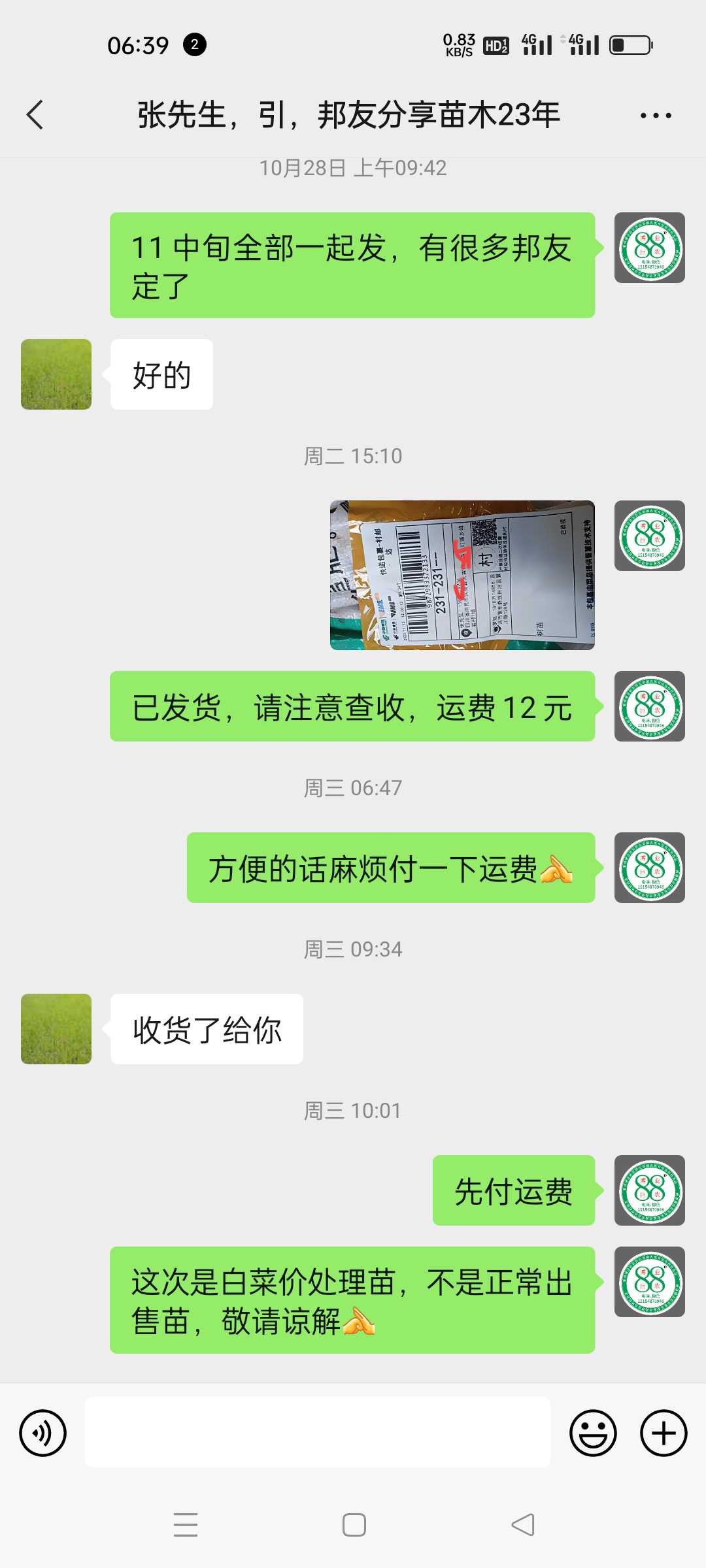Go back to the chat list

[35, 115]
